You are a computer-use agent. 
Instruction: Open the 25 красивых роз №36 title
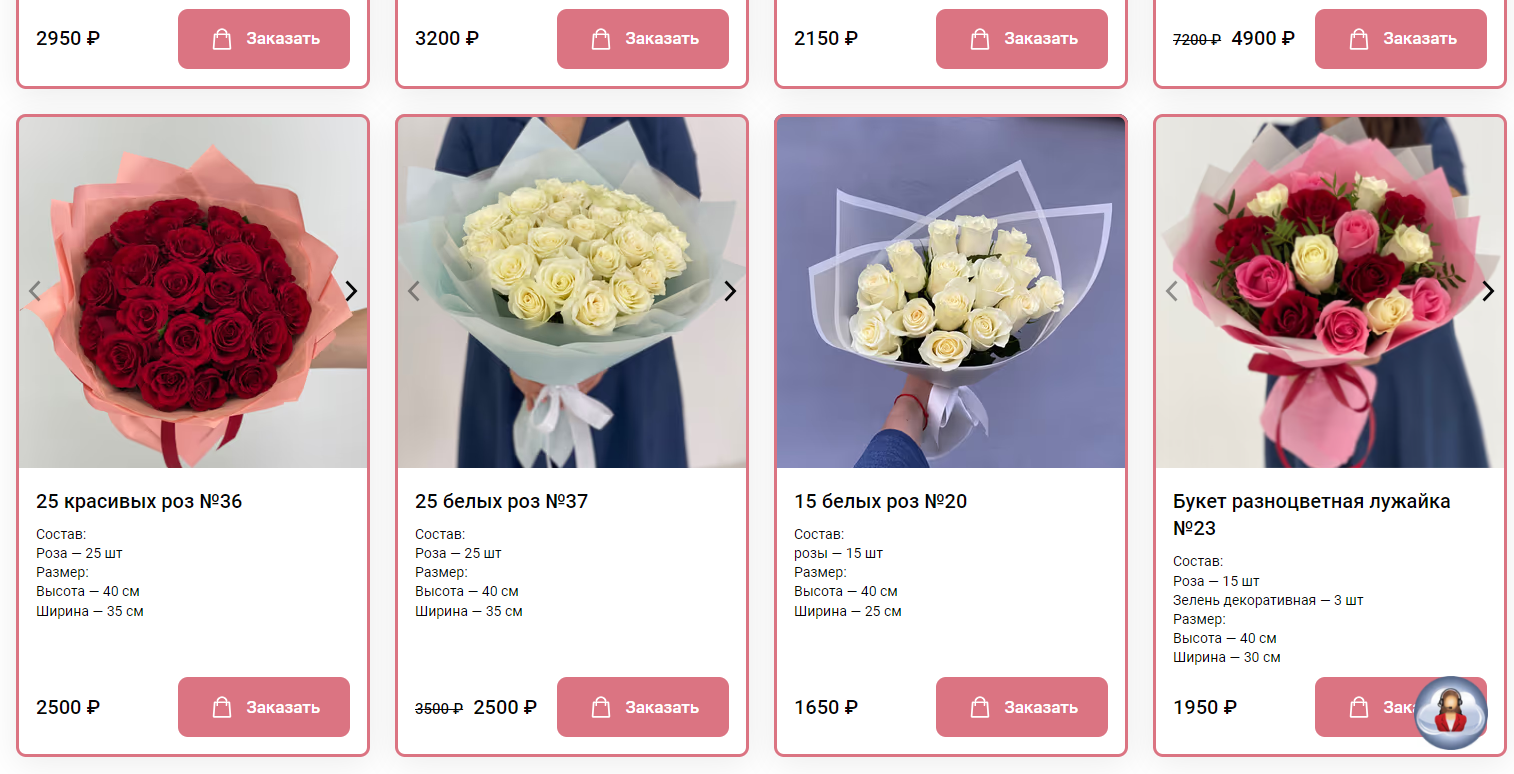139,501
